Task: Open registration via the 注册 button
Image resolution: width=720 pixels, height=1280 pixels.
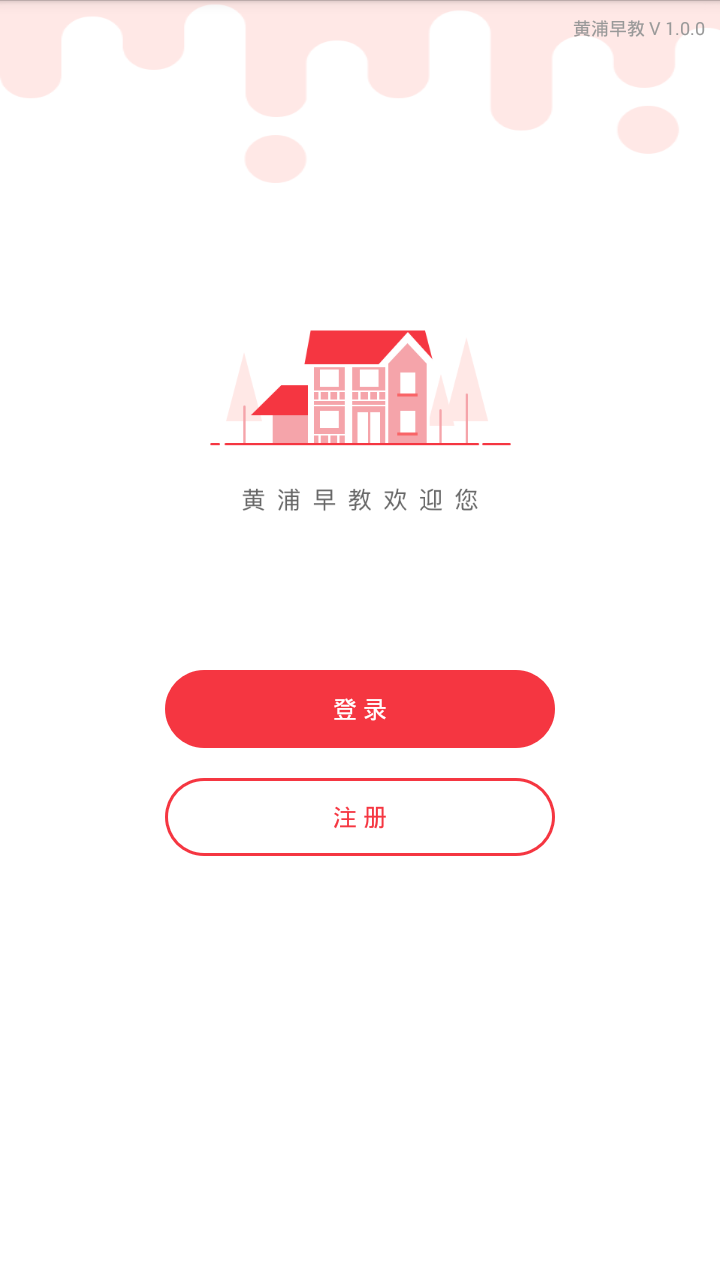Action: (x=360, y=817)
